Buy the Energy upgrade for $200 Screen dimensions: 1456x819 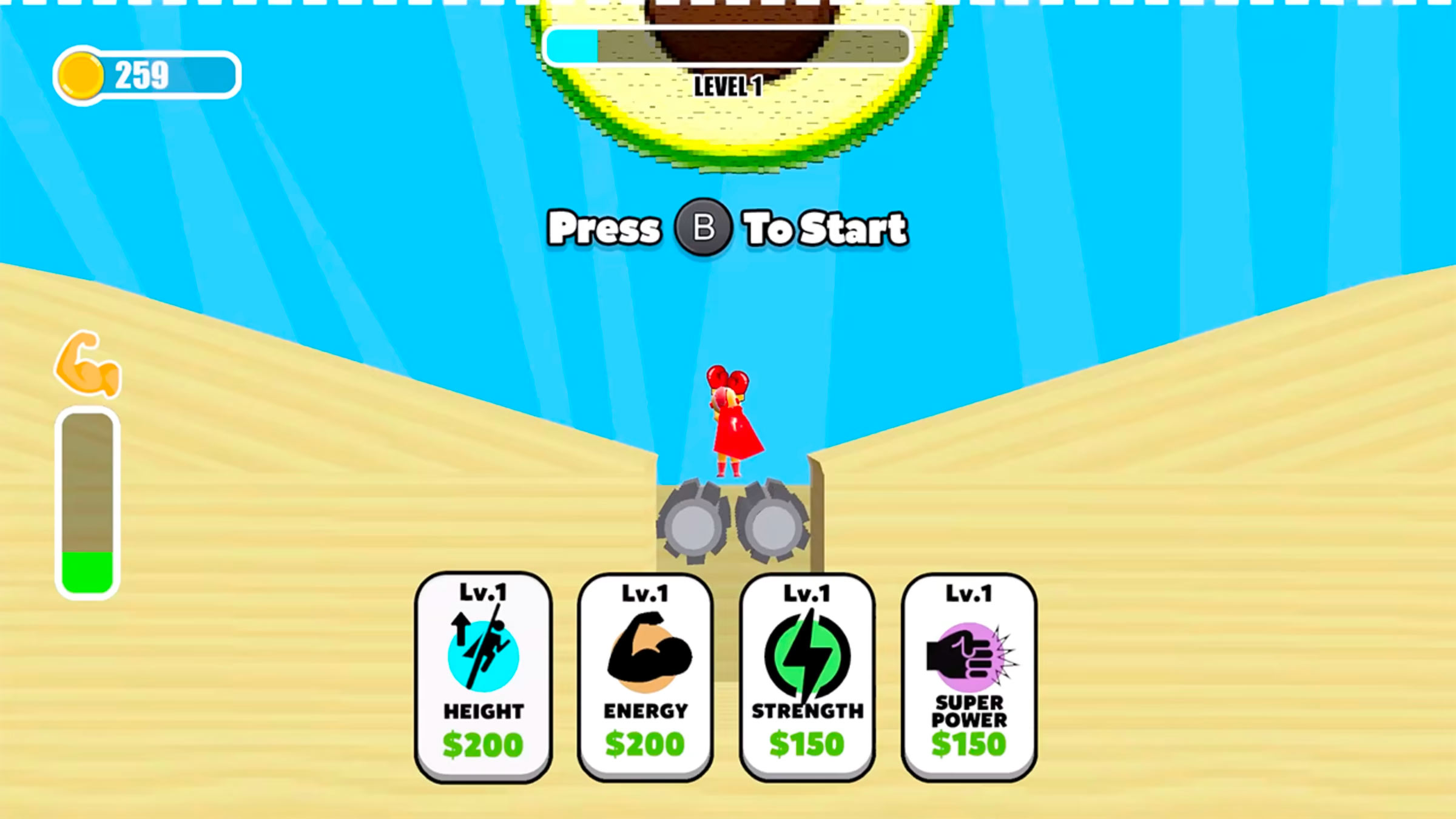[645, 676]
